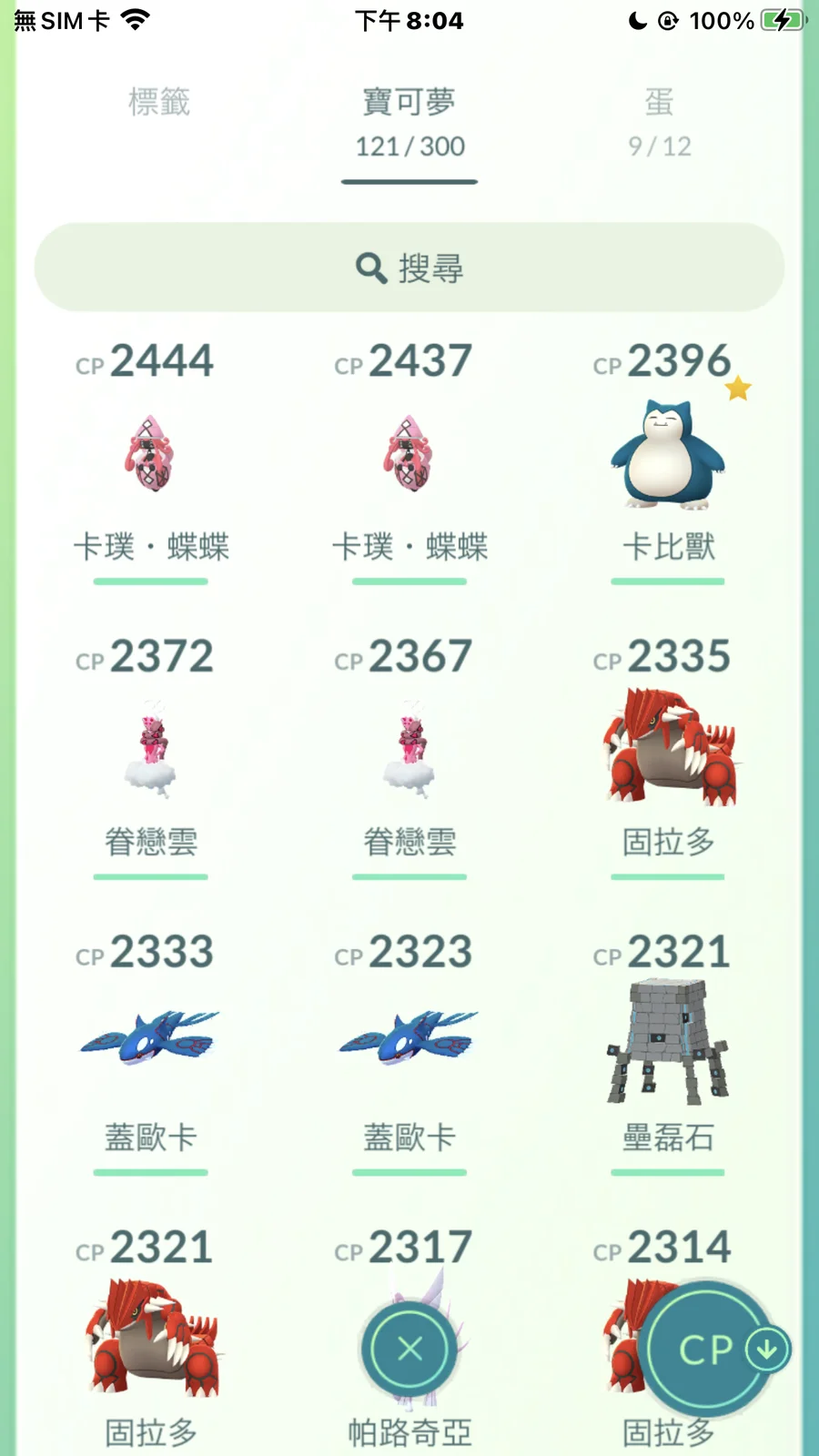Screen dimensions: 819x1456
Task: View 蓋歐卡 with CP 2323
Action: 409,1042
